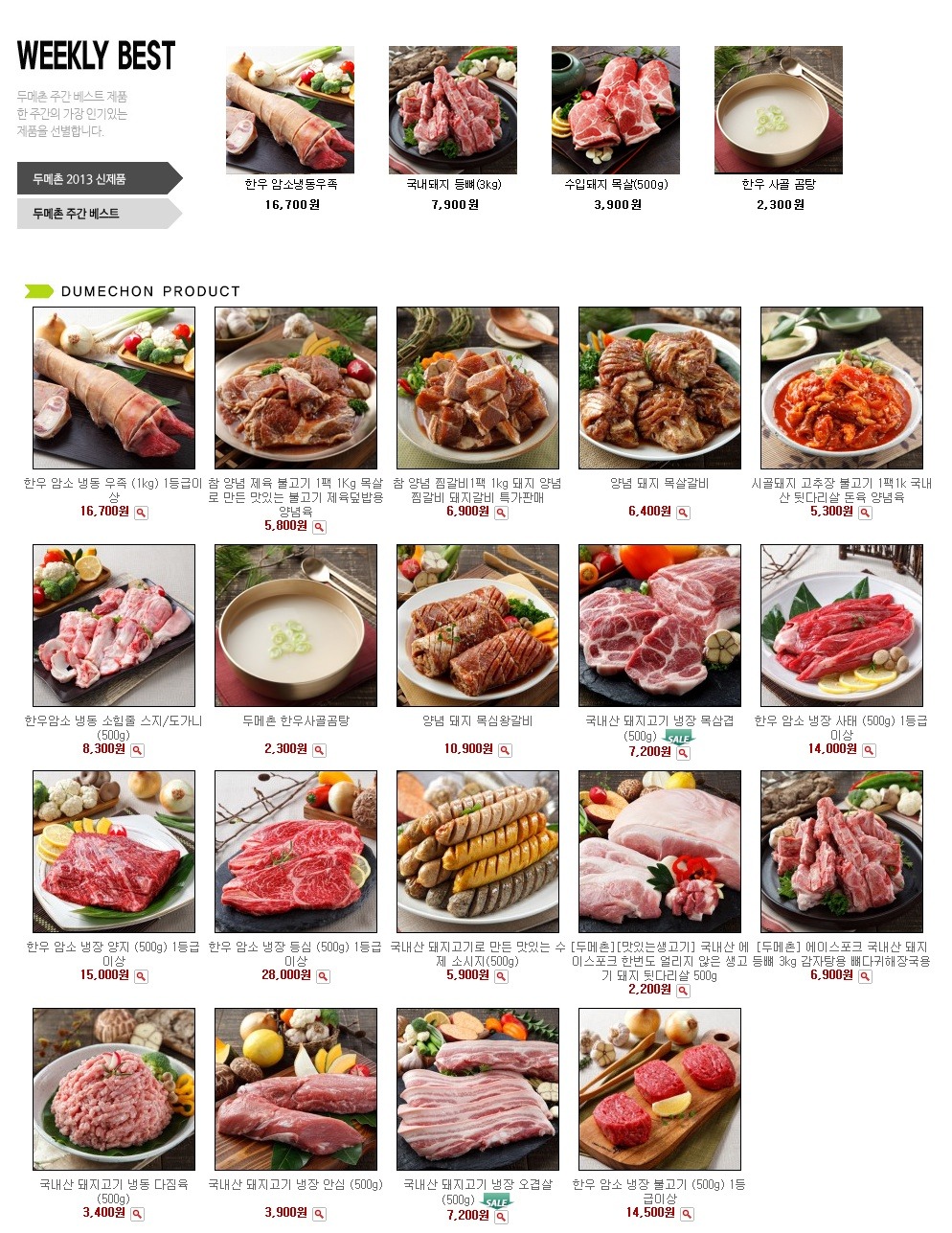Open 국내산 돼지고기 냉동 다짐육 product
Viewport: 952px width, 1233px height.
coord(113,1088)
